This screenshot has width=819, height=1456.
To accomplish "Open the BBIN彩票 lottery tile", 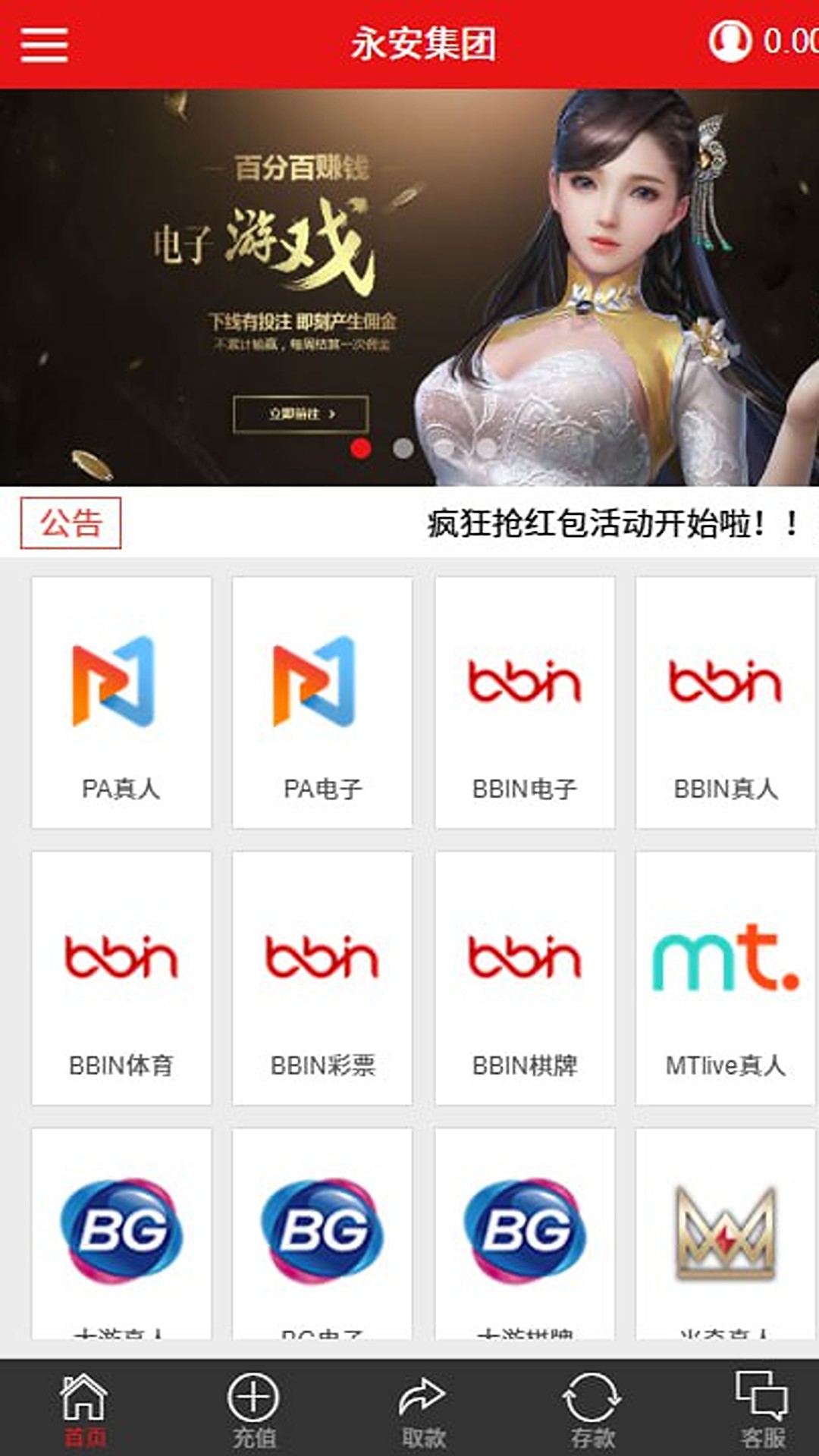I will (x=322, y=978).
